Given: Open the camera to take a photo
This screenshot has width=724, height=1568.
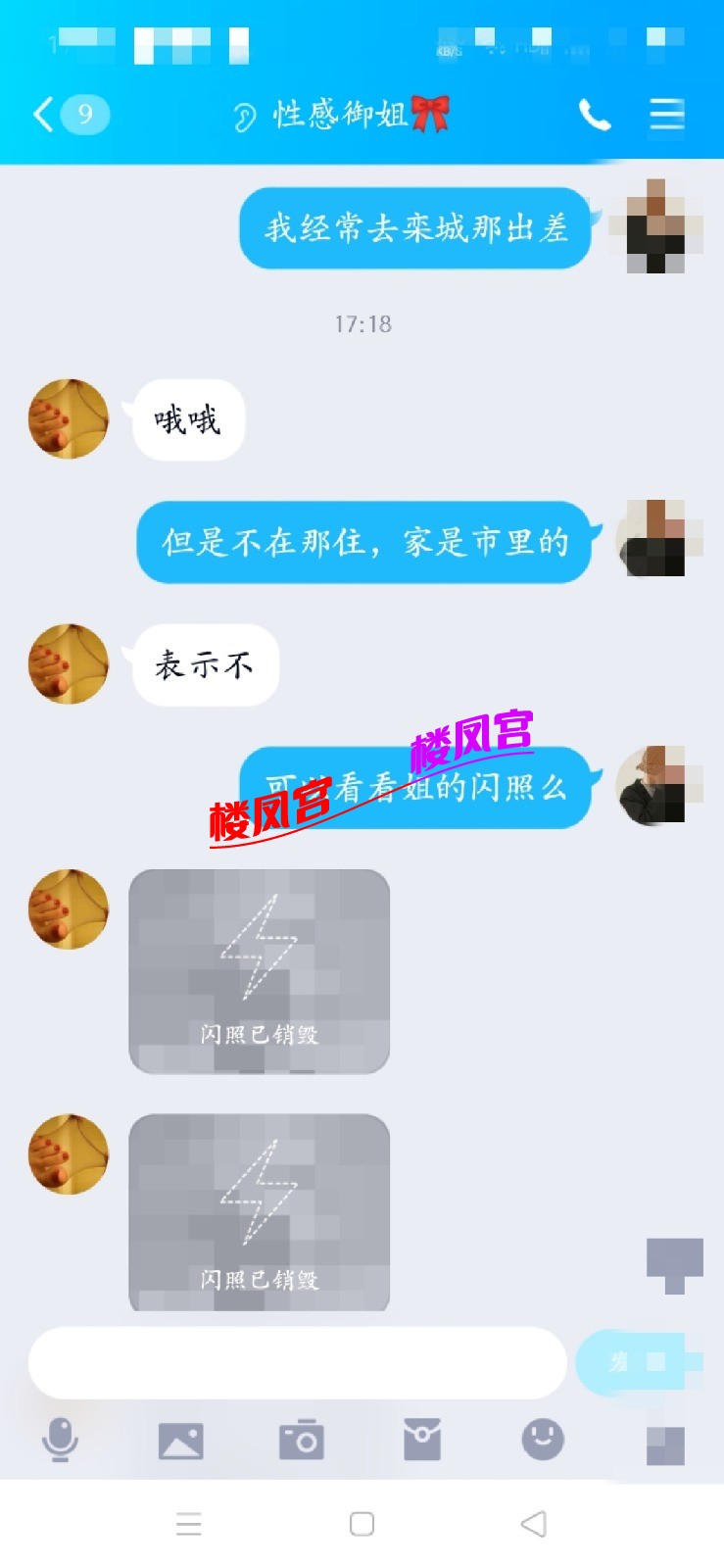Looking at the screenshot, I should (x=302, y=1441).
